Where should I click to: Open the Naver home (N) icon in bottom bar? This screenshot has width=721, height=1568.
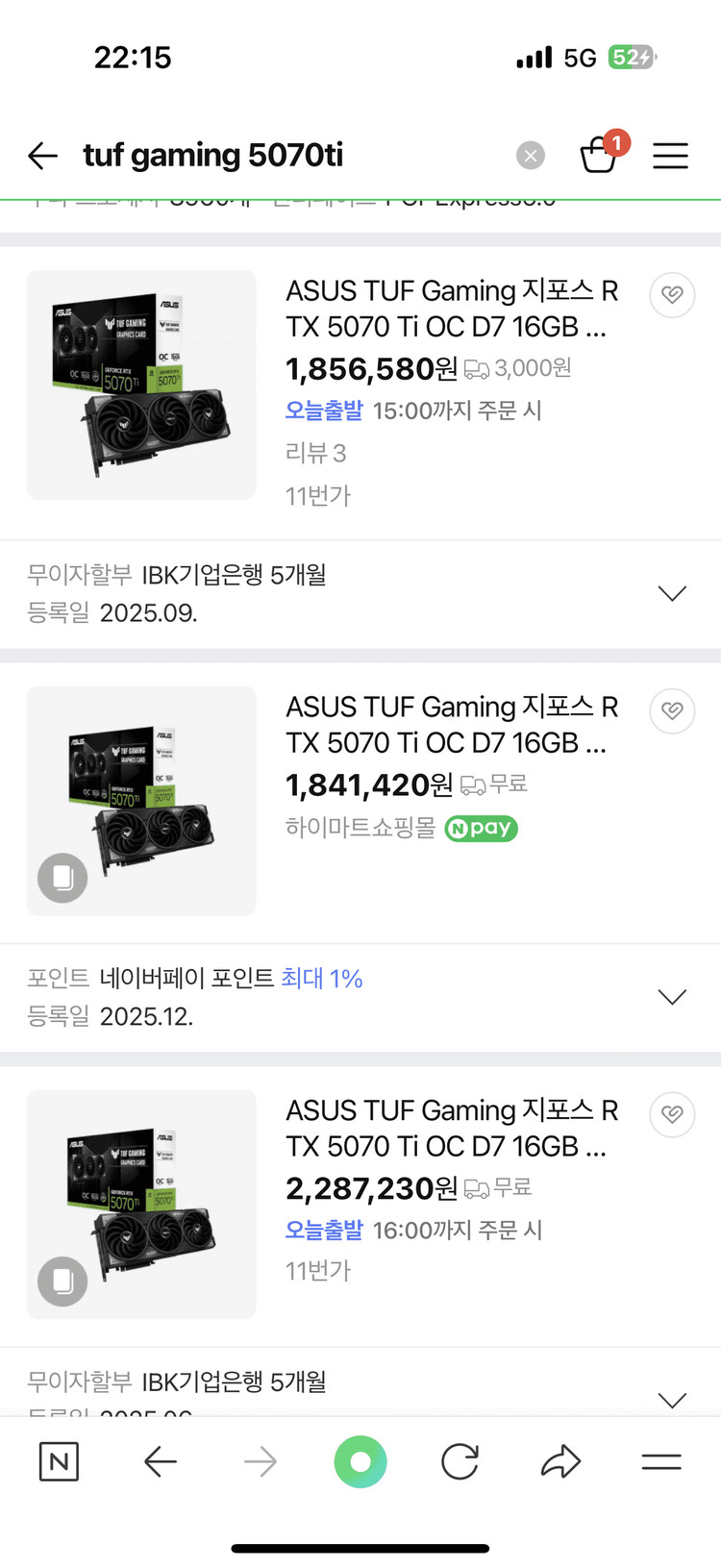pos(59,1461)
